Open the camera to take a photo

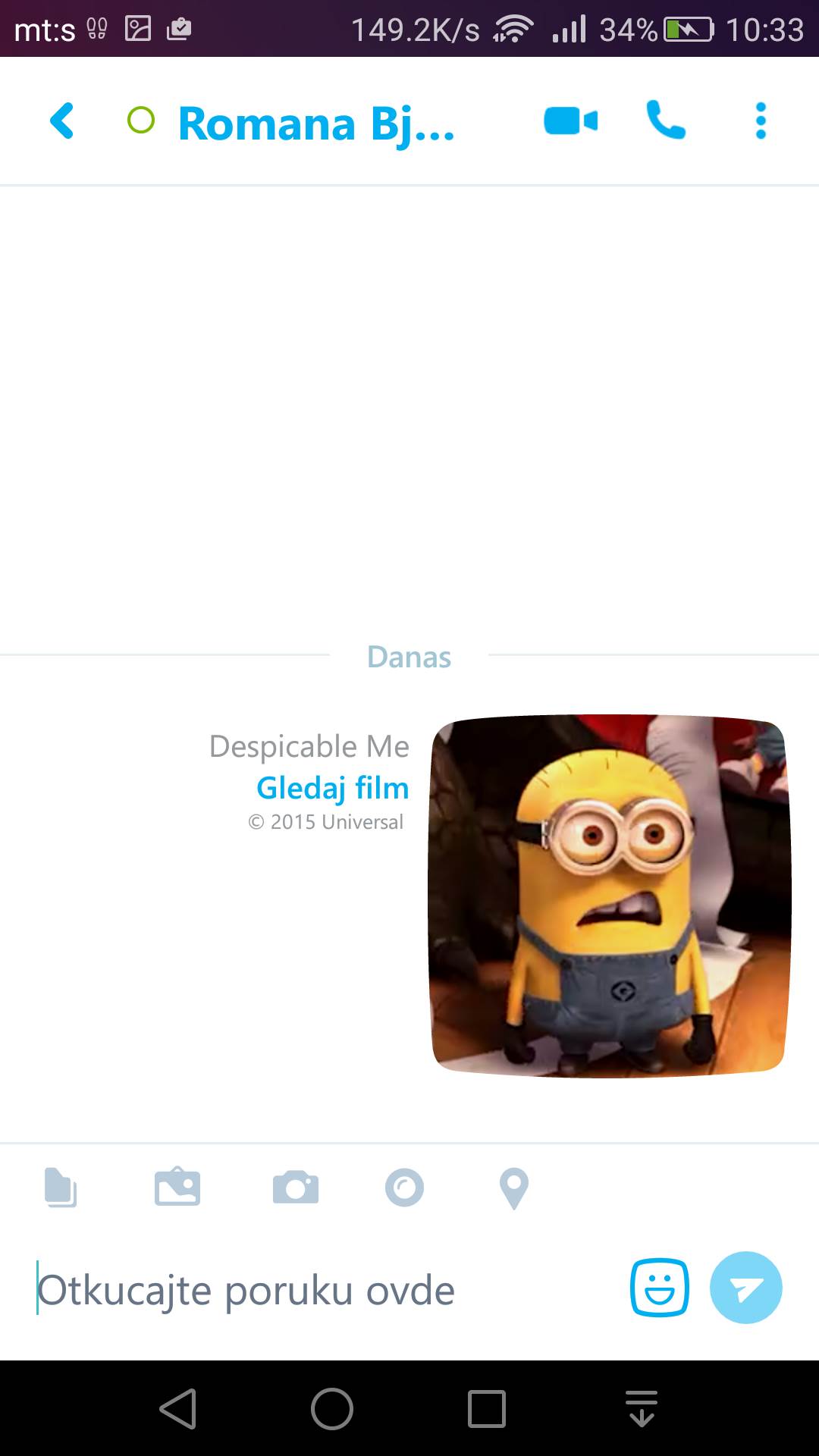click(296, 1188)
